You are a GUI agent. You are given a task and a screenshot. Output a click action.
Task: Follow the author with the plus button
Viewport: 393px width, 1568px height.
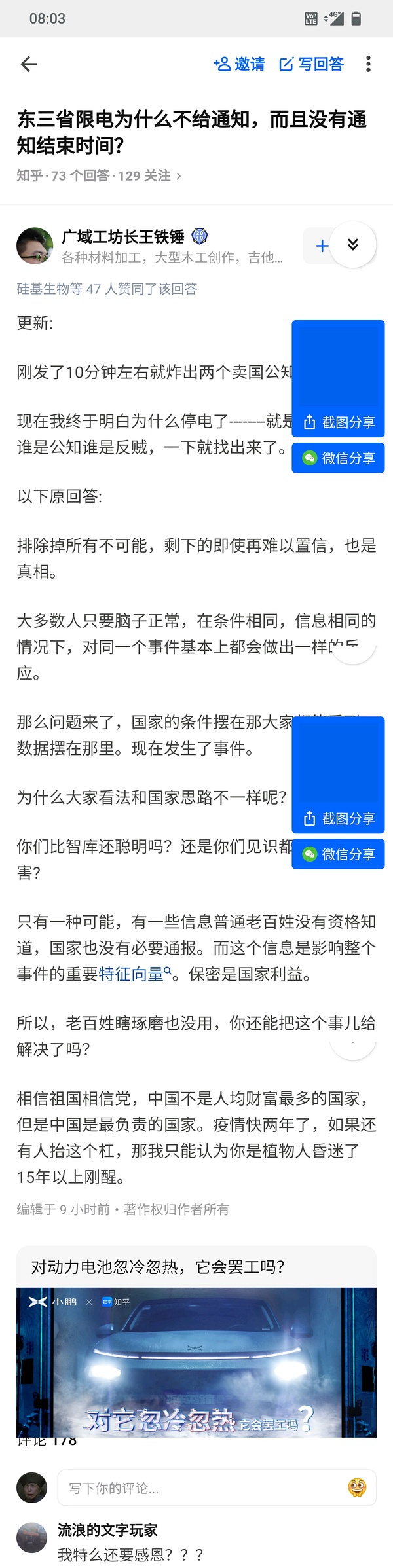click(320, 246)
